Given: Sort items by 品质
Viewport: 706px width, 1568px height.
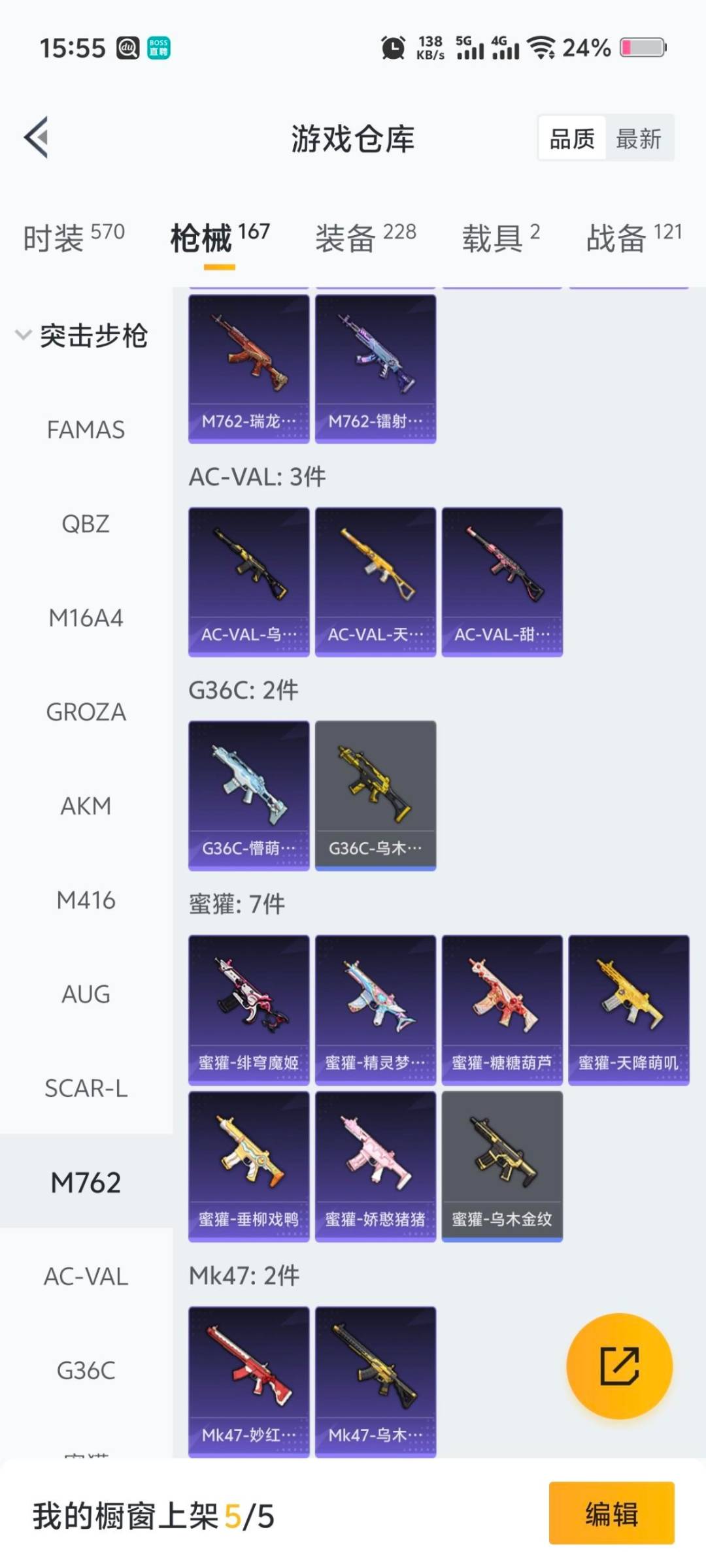Looking at the screenshot, I should 572,139.
